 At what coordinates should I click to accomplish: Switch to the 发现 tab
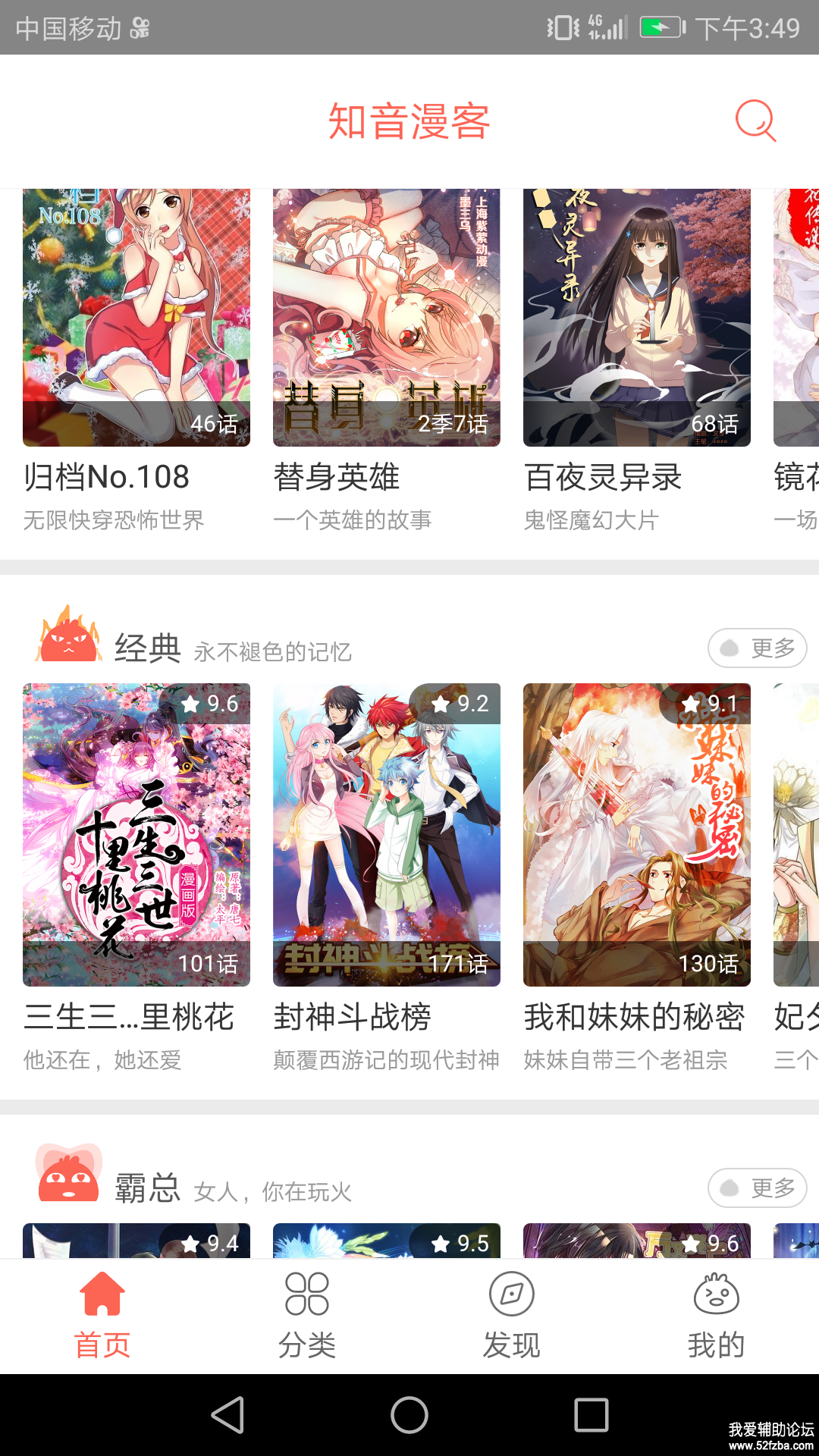coord(512,1316)
